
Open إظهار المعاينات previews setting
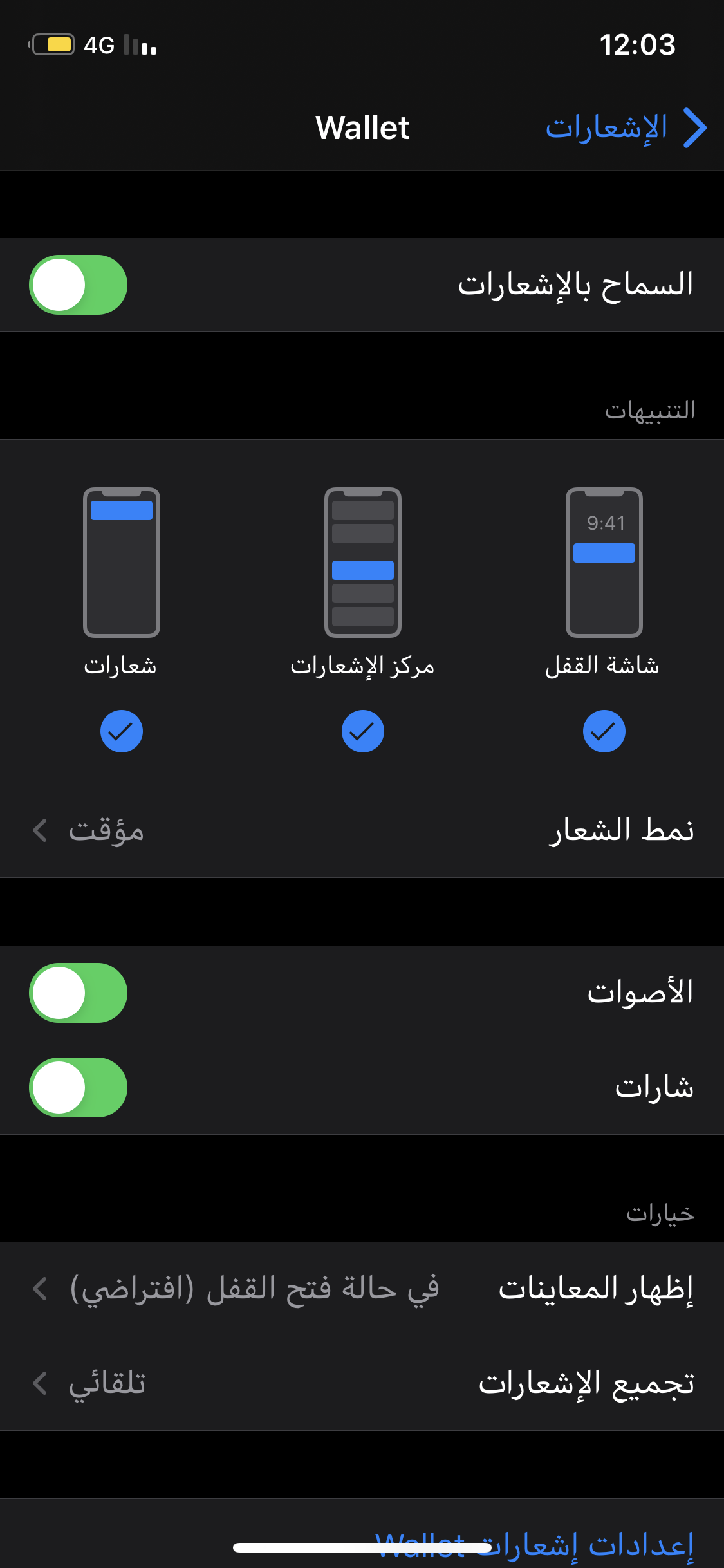click(362, 1289)
